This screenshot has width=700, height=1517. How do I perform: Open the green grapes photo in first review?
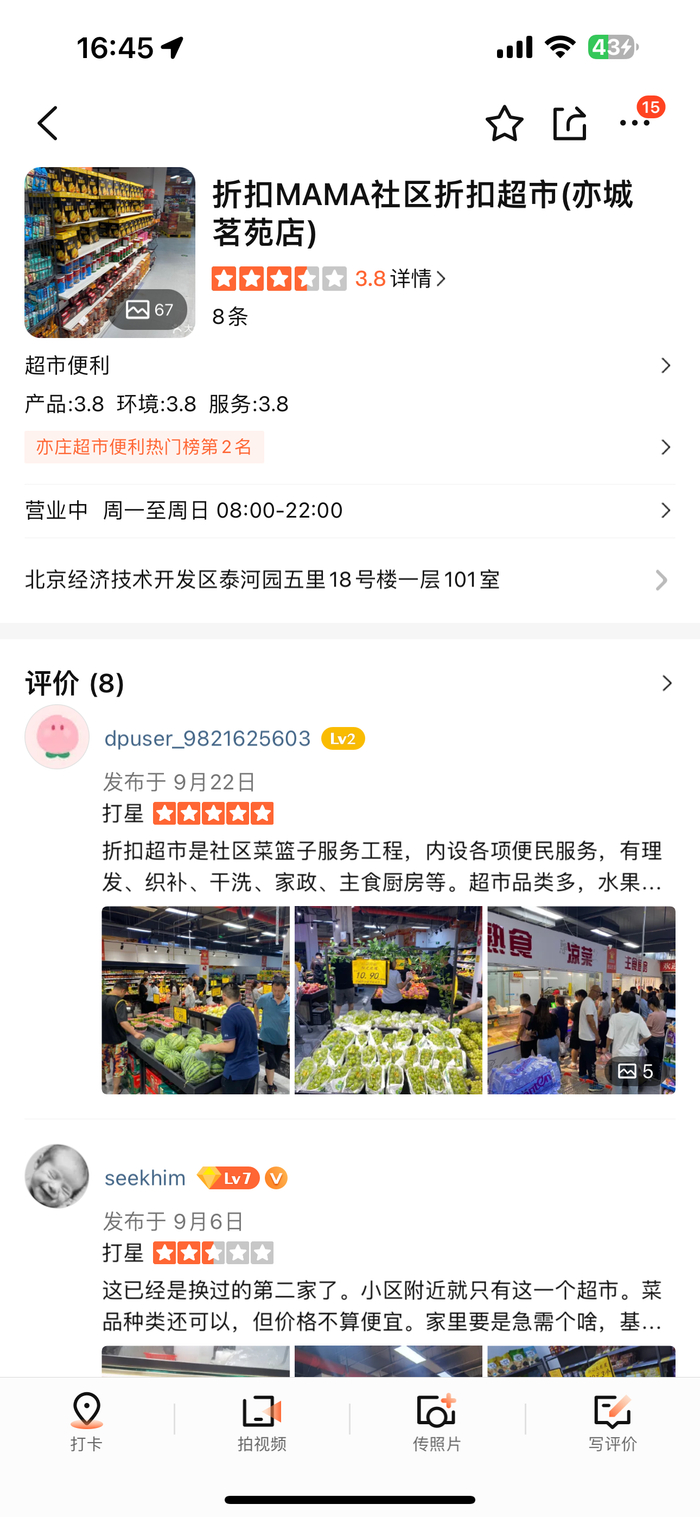pos(388,1000)
